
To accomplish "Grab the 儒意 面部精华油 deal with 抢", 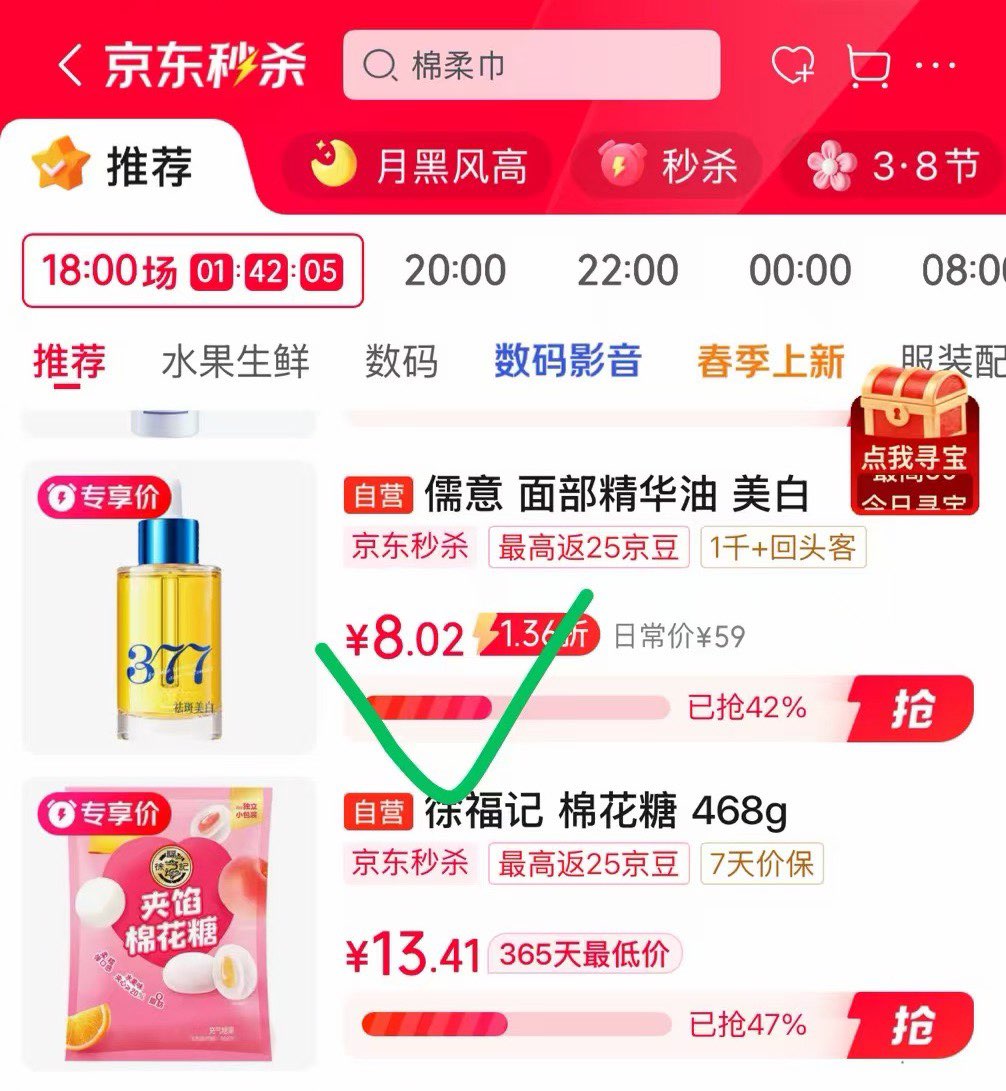I will tap(910, 708).
